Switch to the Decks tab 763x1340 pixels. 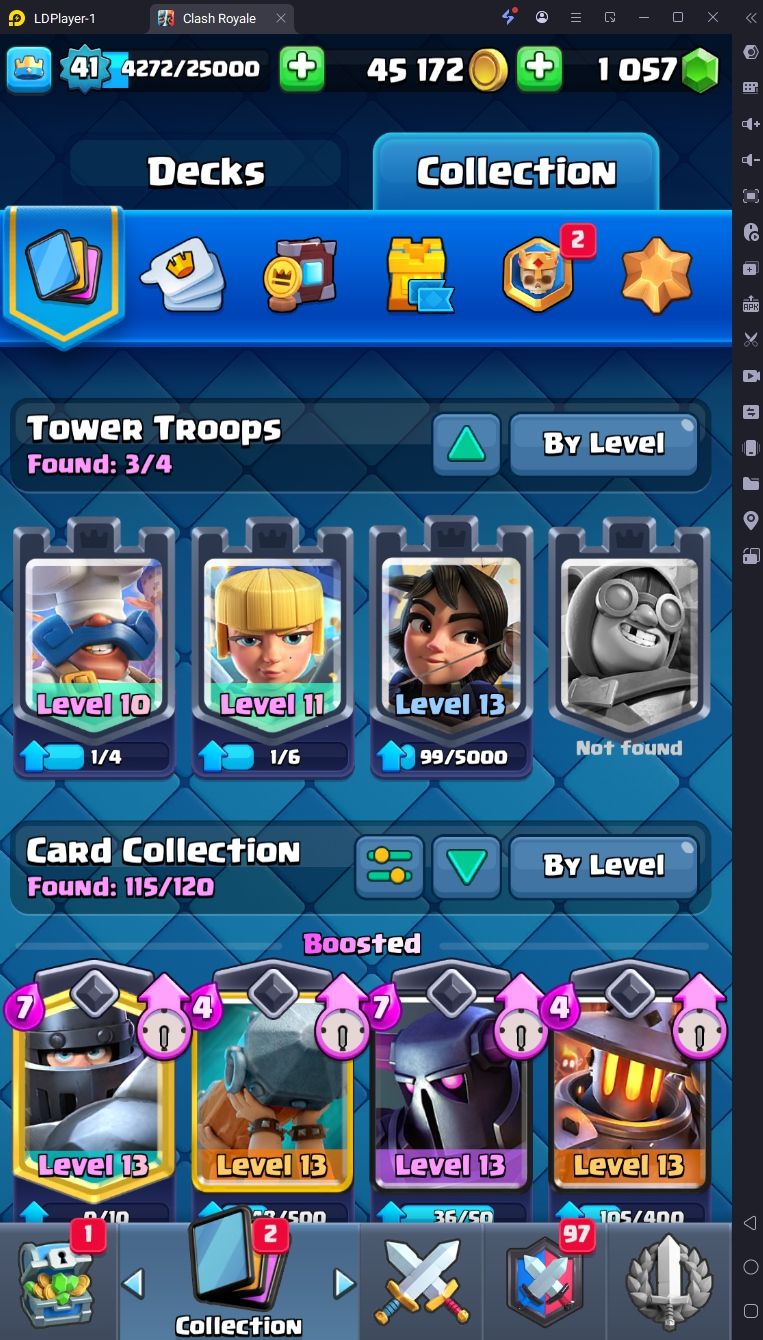[x=207, y=172]
